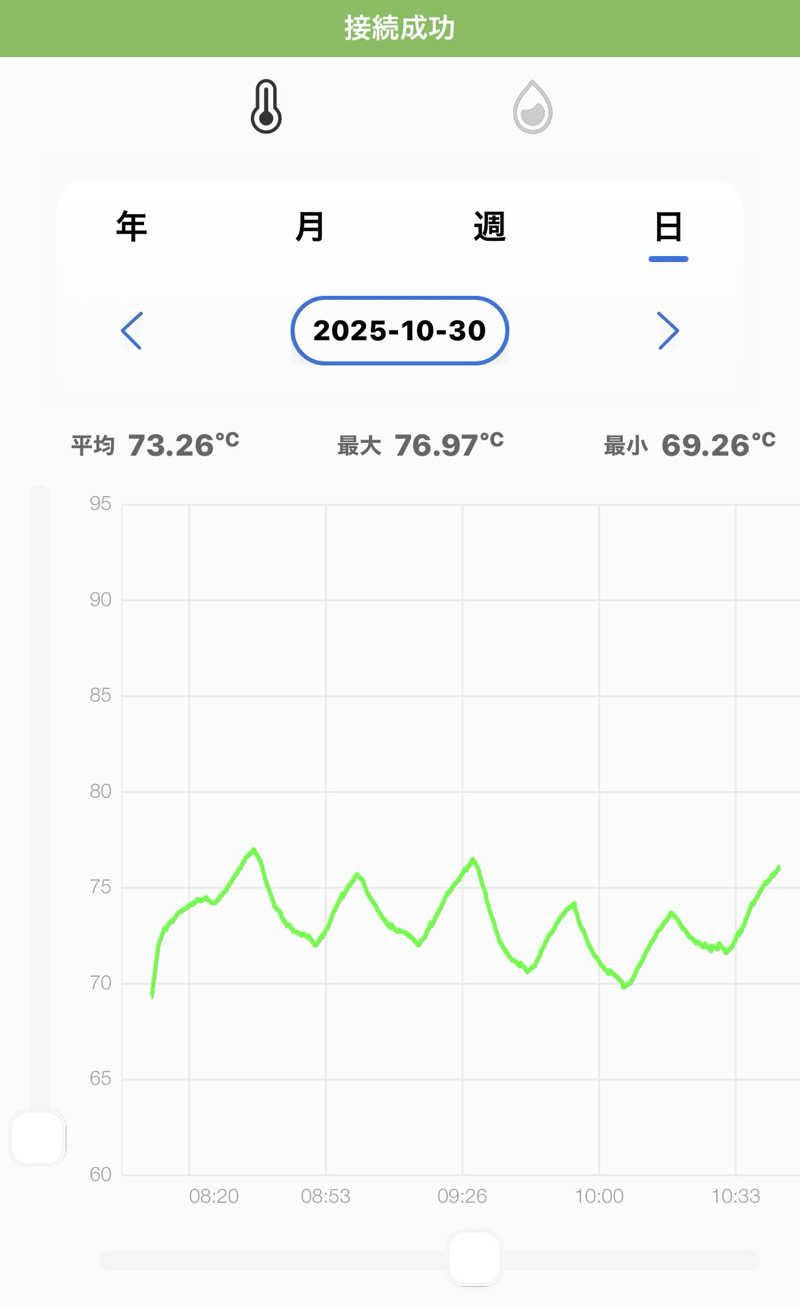Open the 2025-10-30 date picker

400,331
